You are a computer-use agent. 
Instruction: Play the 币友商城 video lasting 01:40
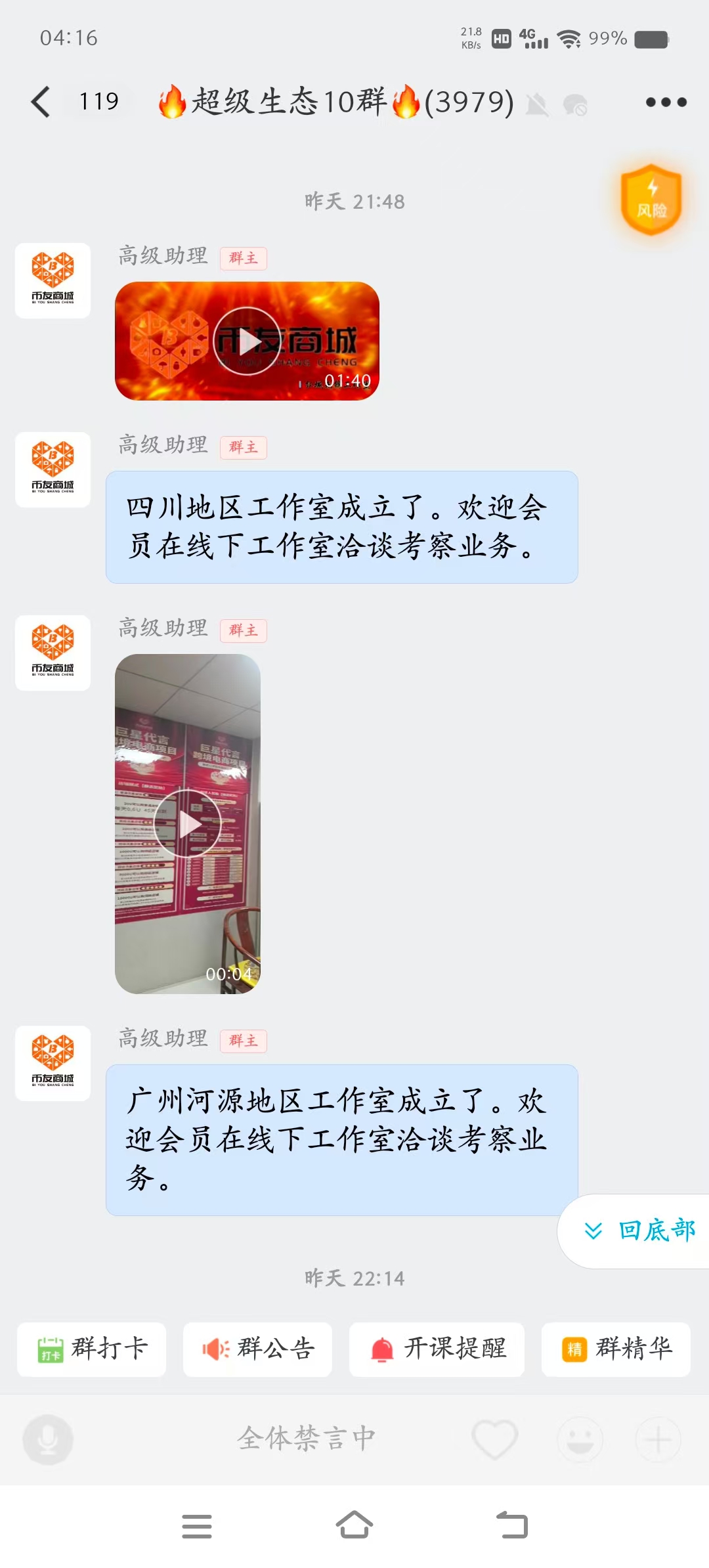(247, 341)
